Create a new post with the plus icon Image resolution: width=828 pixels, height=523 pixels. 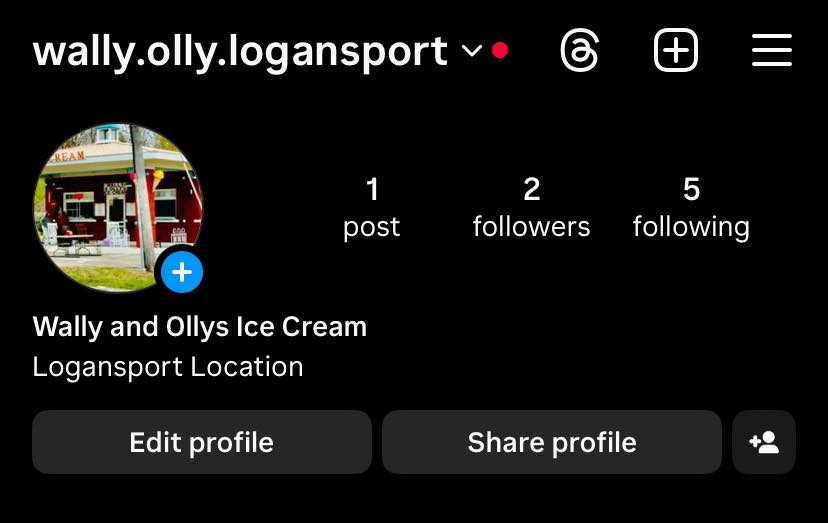point(676,50)
